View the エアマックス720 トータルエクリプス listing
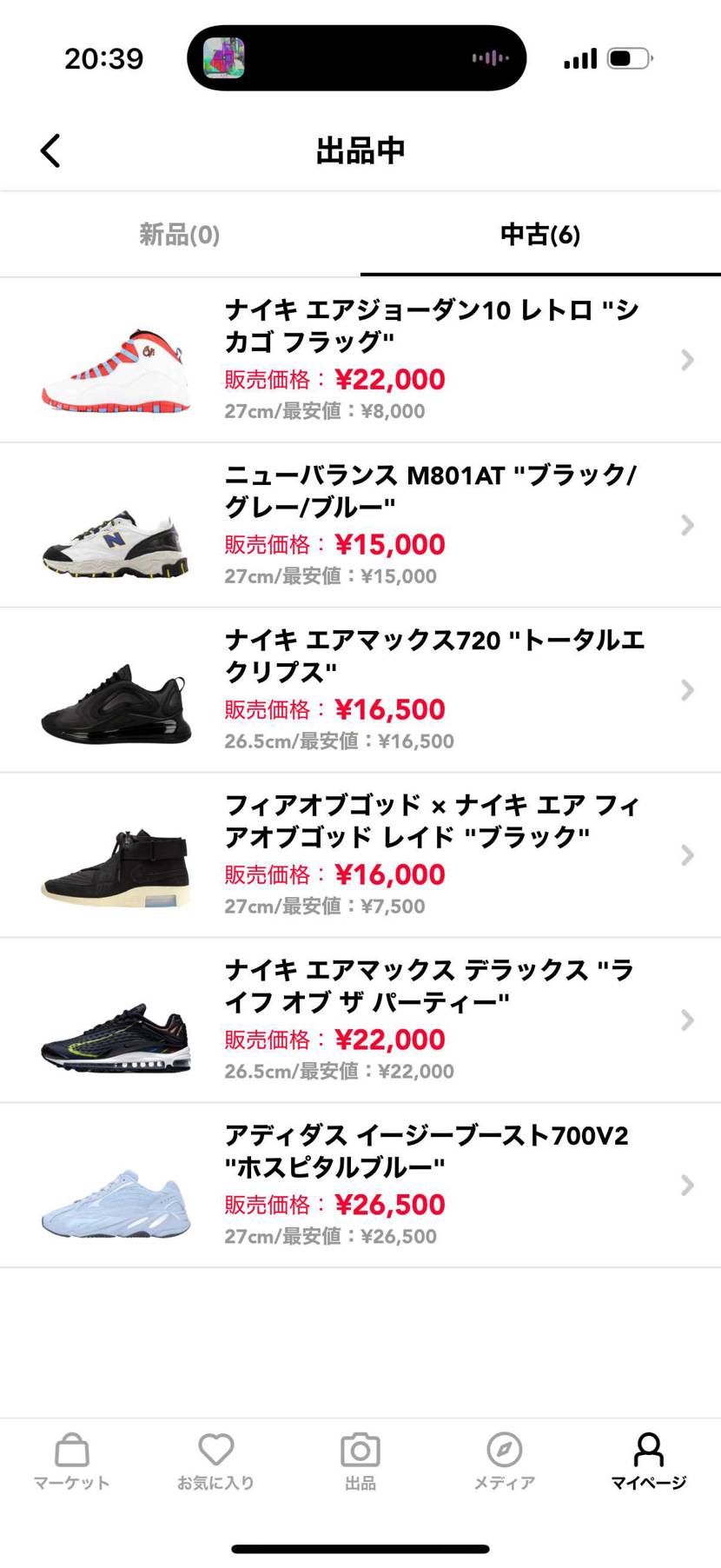The width and height of the screenshot is (721, 1568). click(x=360, y=690)
